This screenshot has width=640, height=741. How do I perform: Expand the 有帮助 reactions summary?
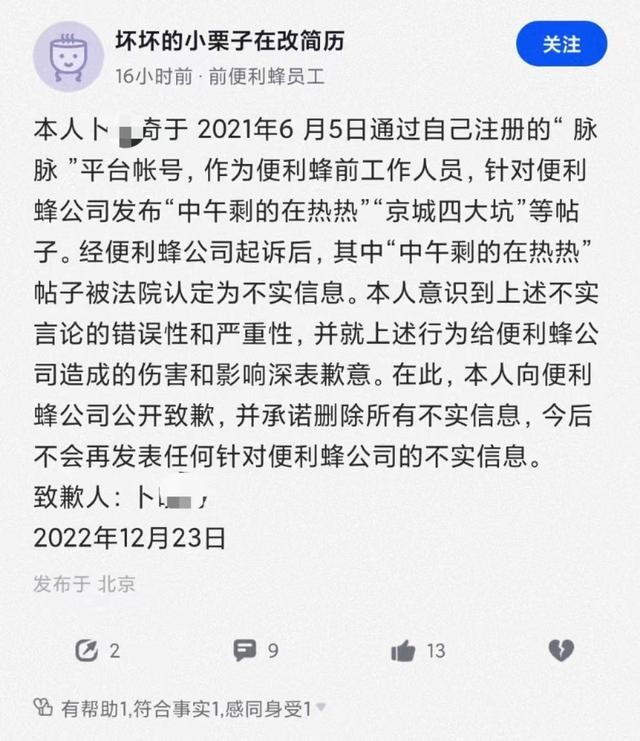pyautogui.click(x=322, y=707)
